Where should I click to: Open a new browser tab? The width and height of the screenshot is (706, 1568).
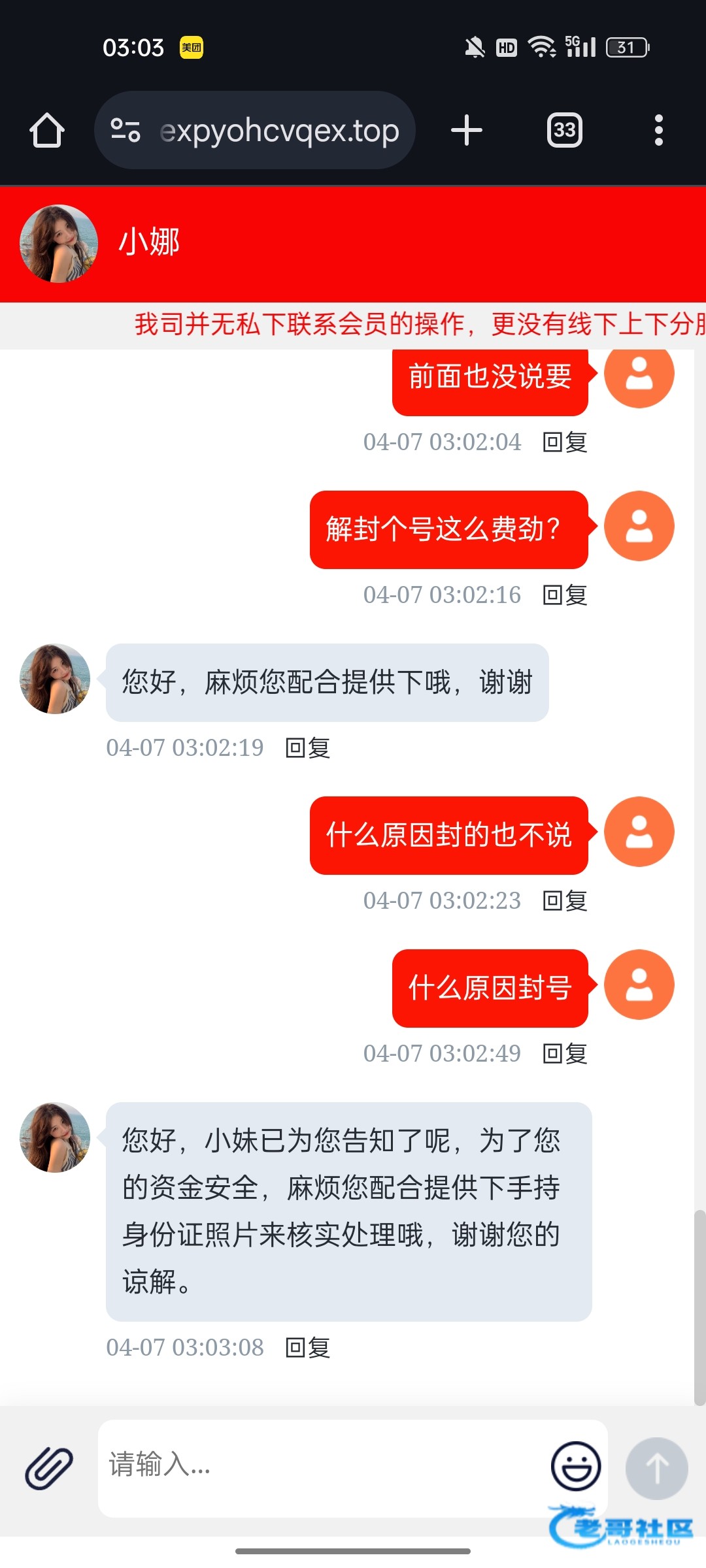tap(467, 130)
